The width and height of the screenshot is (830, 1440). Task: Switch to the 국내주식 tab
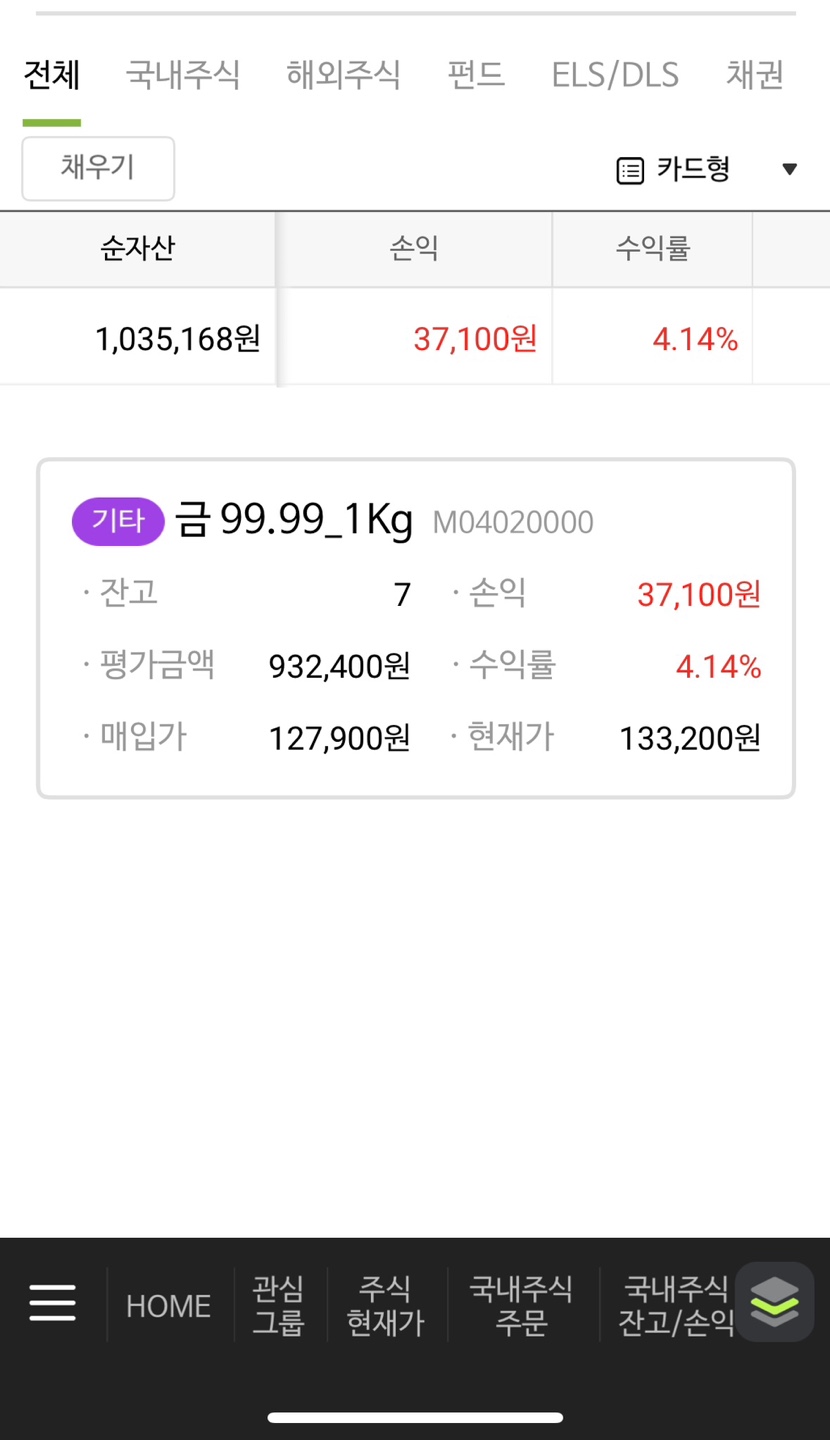[183, 76]
